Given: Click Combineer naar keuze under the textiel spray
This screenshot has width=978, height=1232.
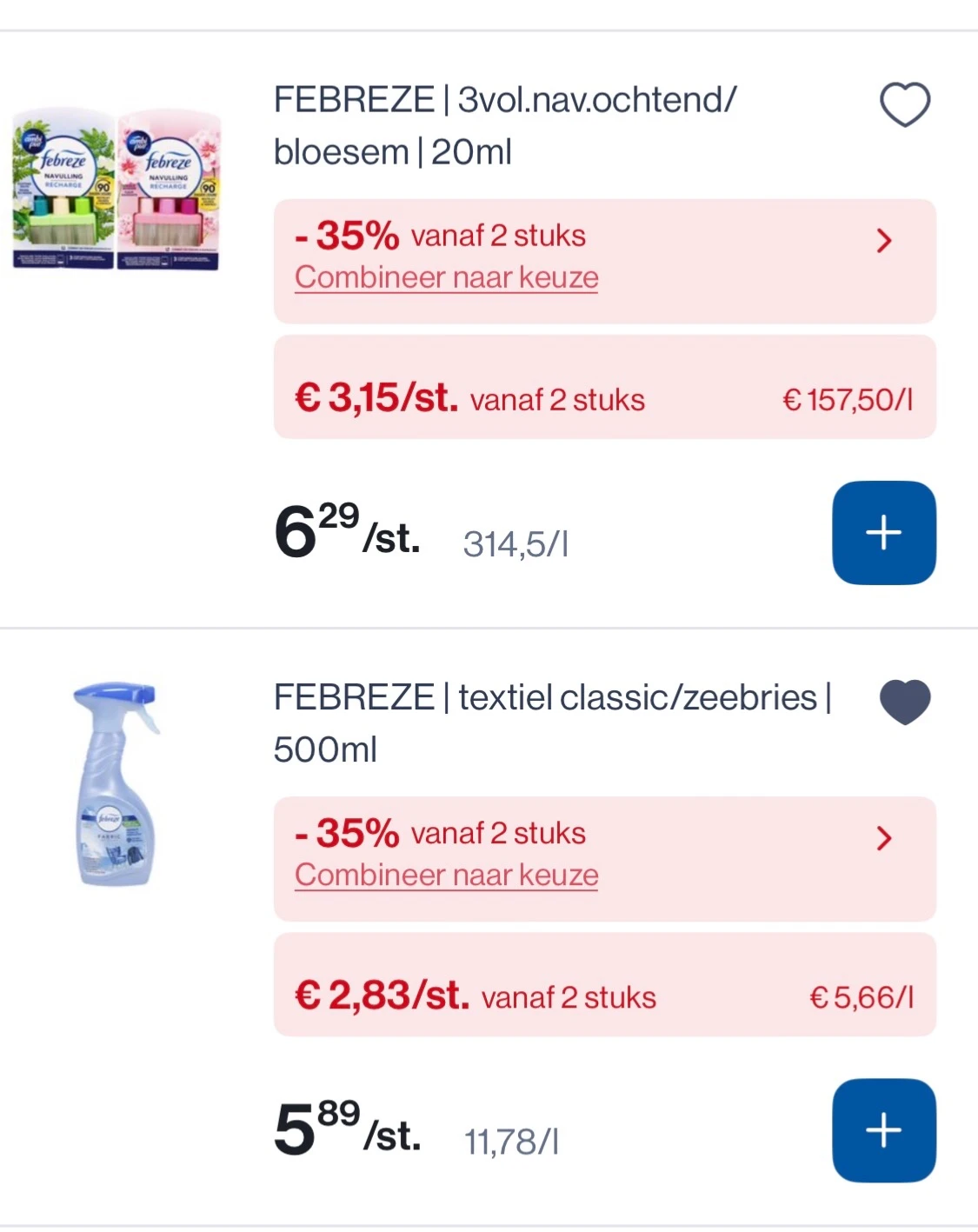Looking at the screenshot, I should pyautogui.click(x=445, y=875).
